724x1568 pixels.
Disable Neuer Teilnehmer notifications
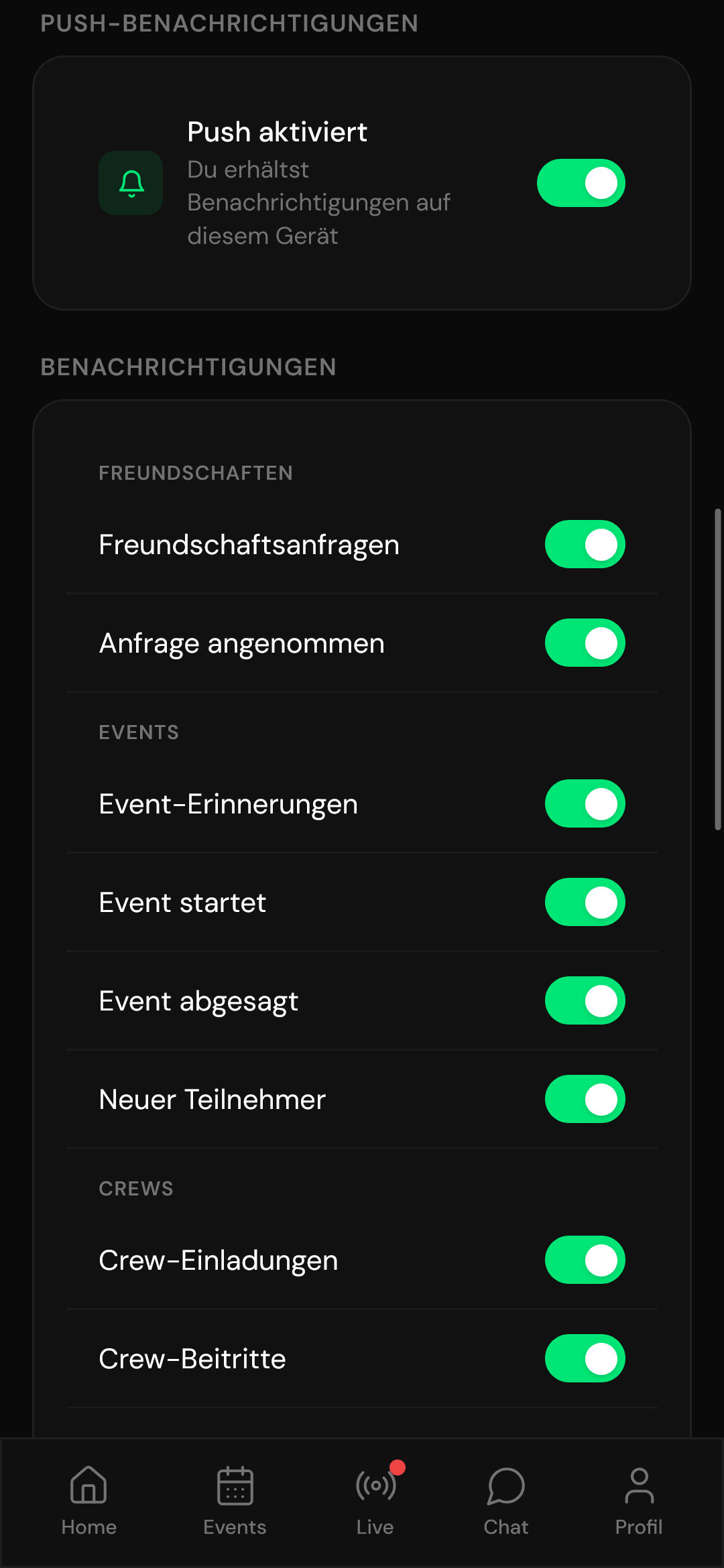tap(585, 1099)
